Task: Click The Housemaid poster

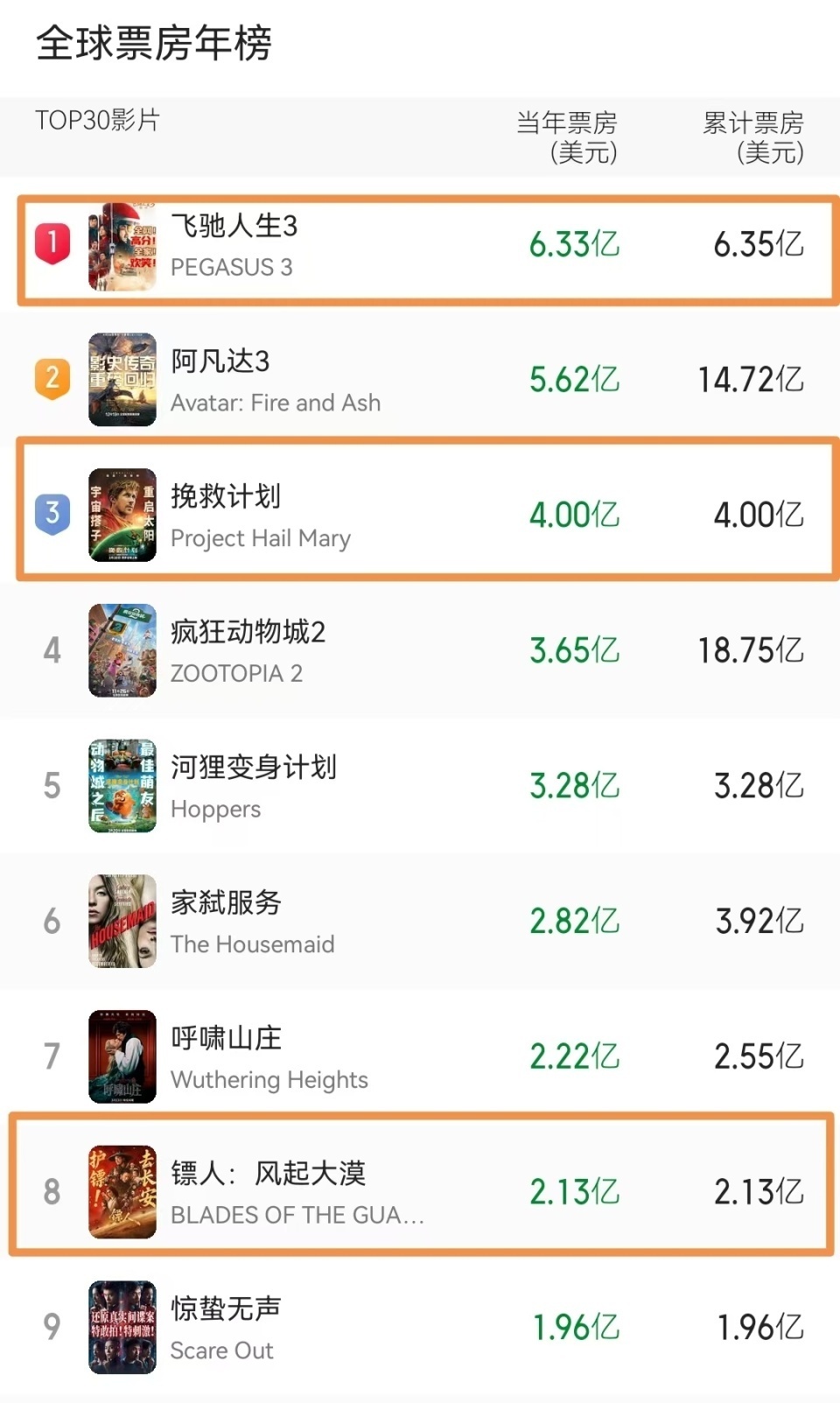Action: (x=122, y=921)
